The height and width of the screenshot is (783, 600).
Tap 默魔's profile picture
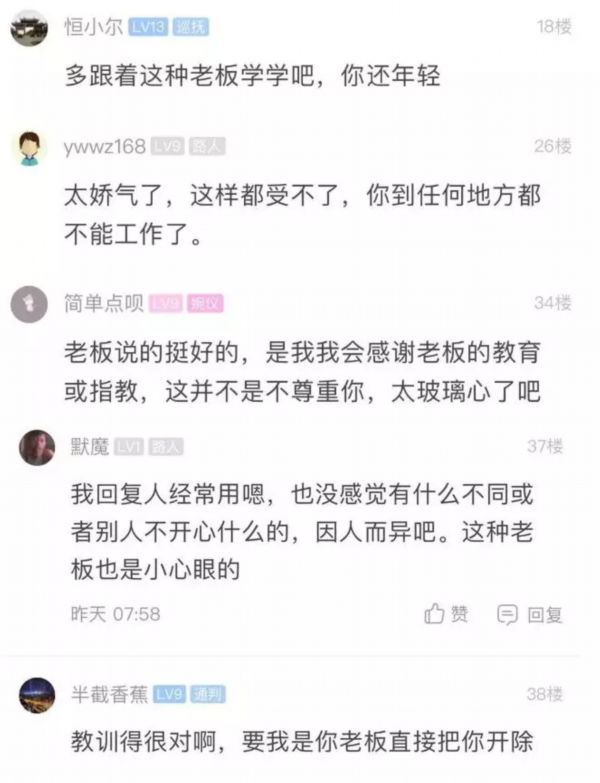pos(37,447)
